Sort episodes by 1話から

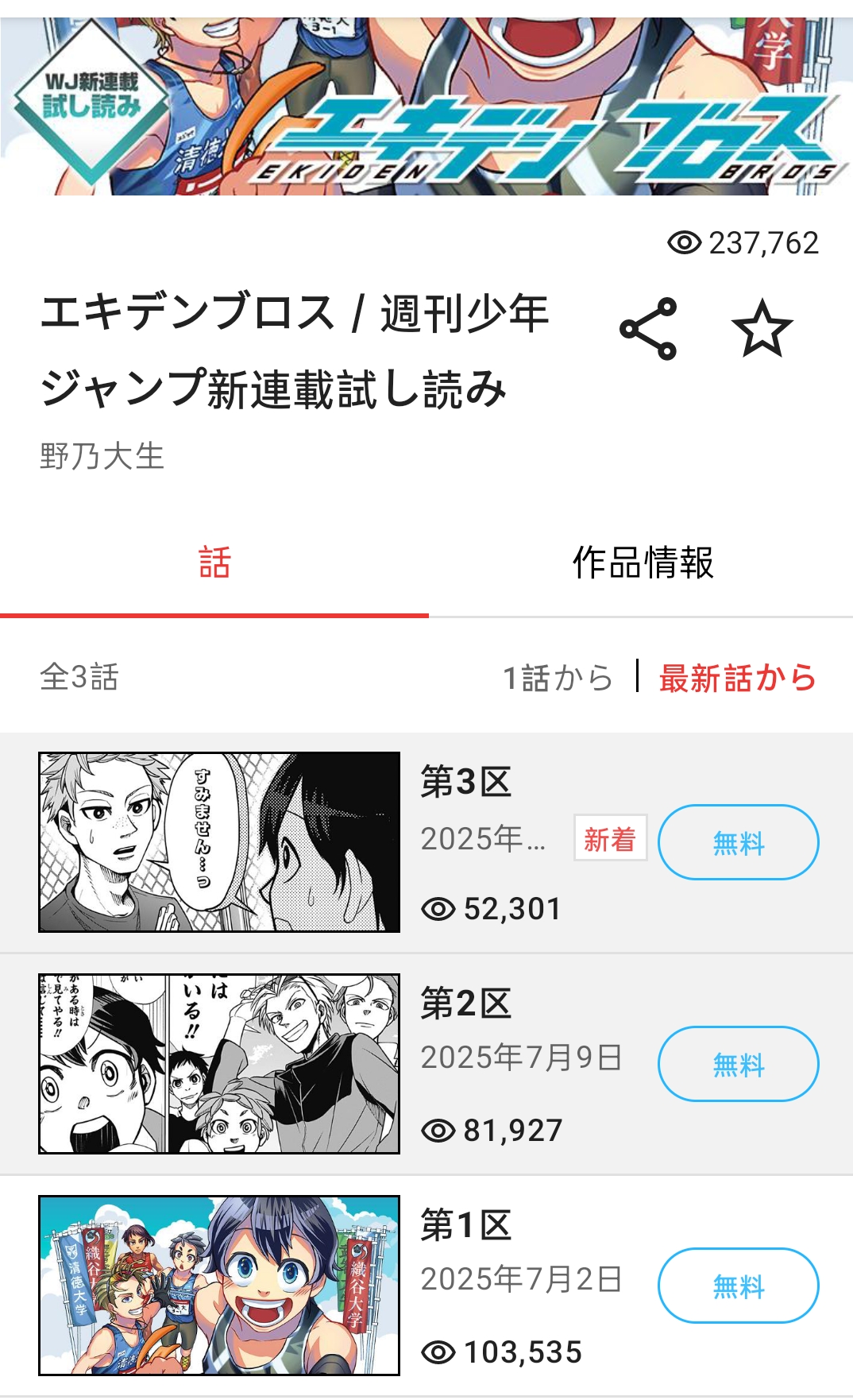coord(558,678)
